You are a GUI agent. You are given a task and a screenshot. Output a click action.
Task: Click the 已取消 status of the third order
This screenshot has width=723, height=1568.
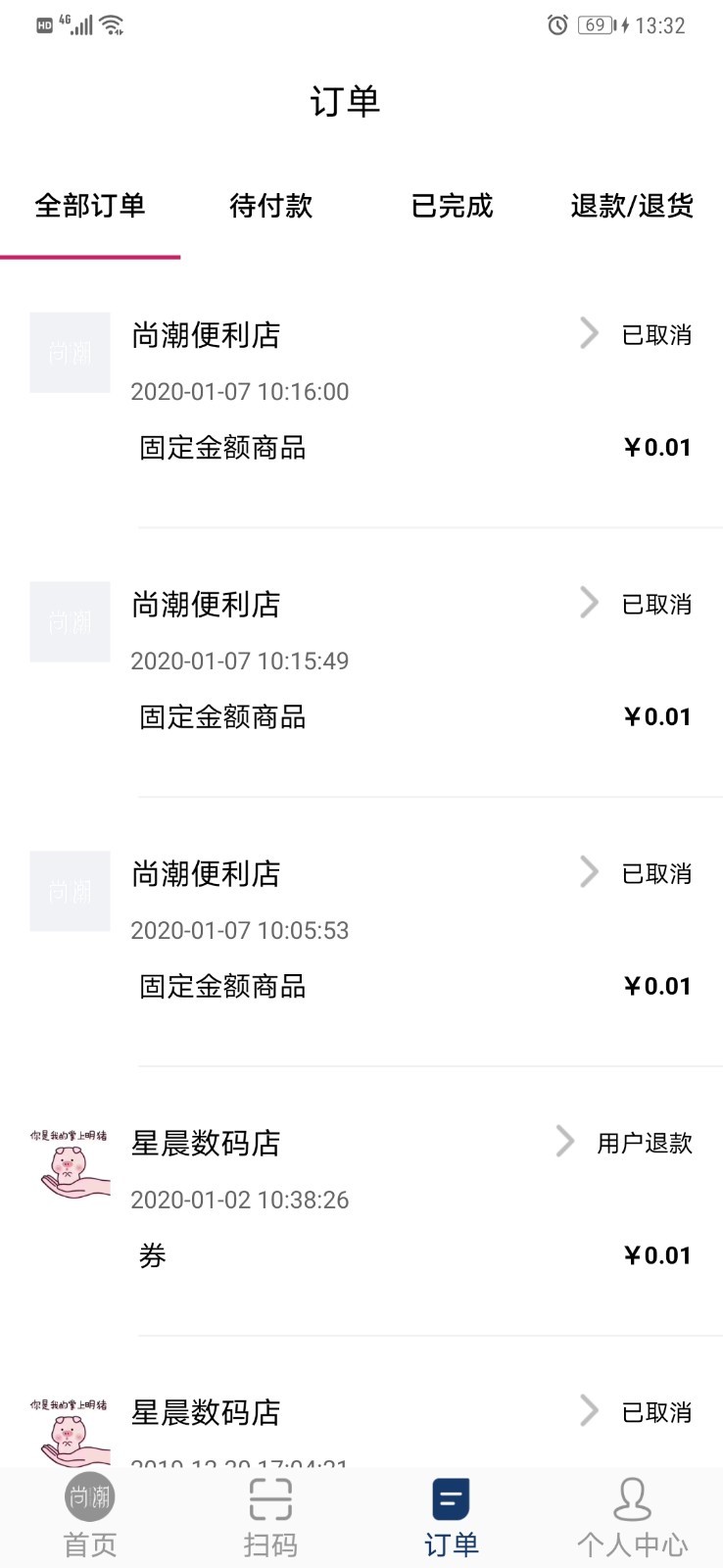click(x=659, y=873)
